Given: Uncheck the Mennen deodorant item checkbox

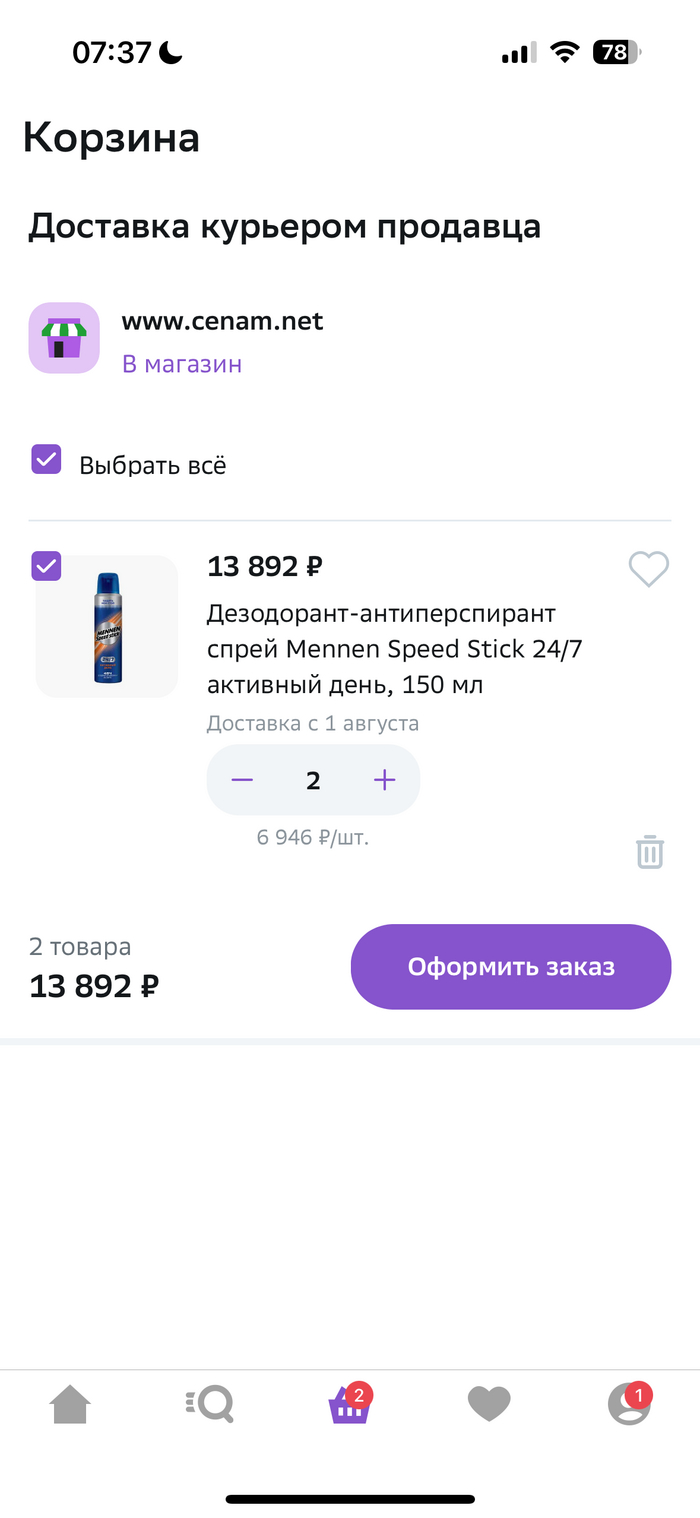Looking at the screenshot, I should 47,566.
